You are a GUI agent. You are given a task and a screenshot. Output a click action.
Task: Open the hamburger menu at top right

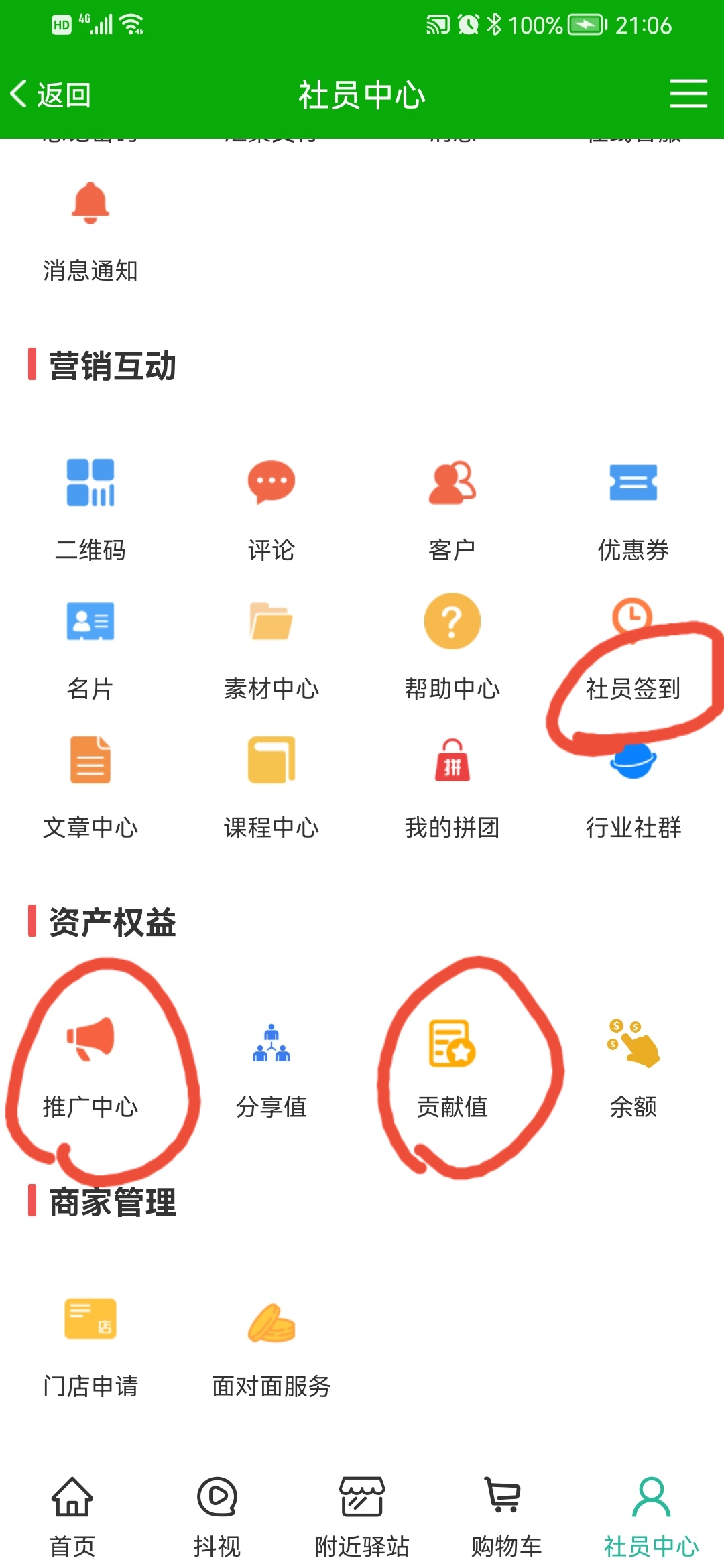click(688, 94)
